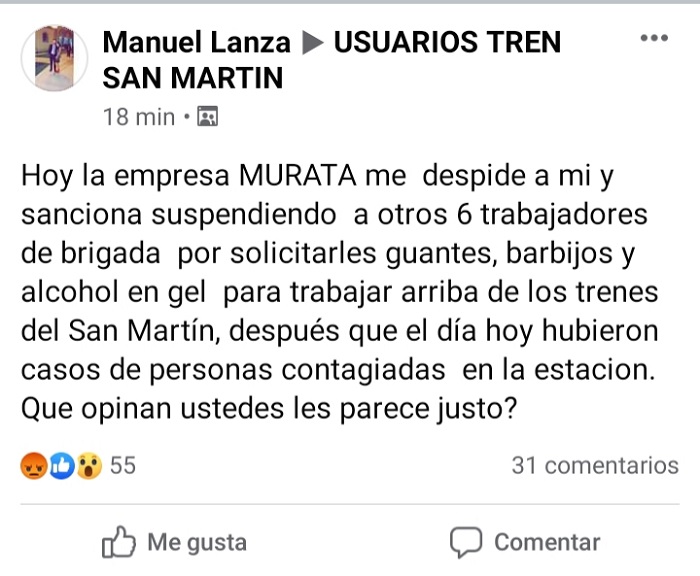Open Manuel Lanza's profile picture
This screenshot has width=700, height=576.
tap(54, 59)
